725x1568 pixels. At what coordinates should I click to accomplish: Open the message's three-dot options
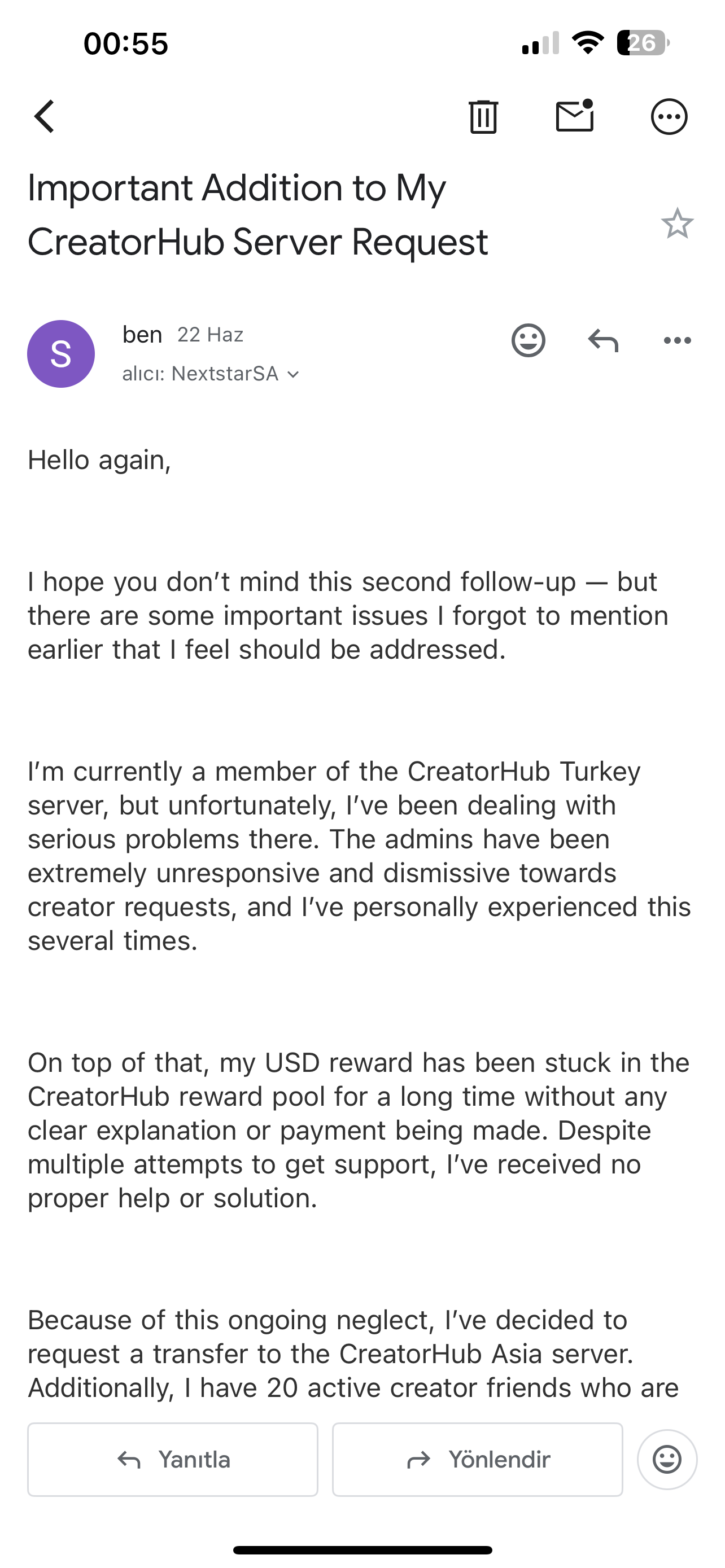(677, 340)
